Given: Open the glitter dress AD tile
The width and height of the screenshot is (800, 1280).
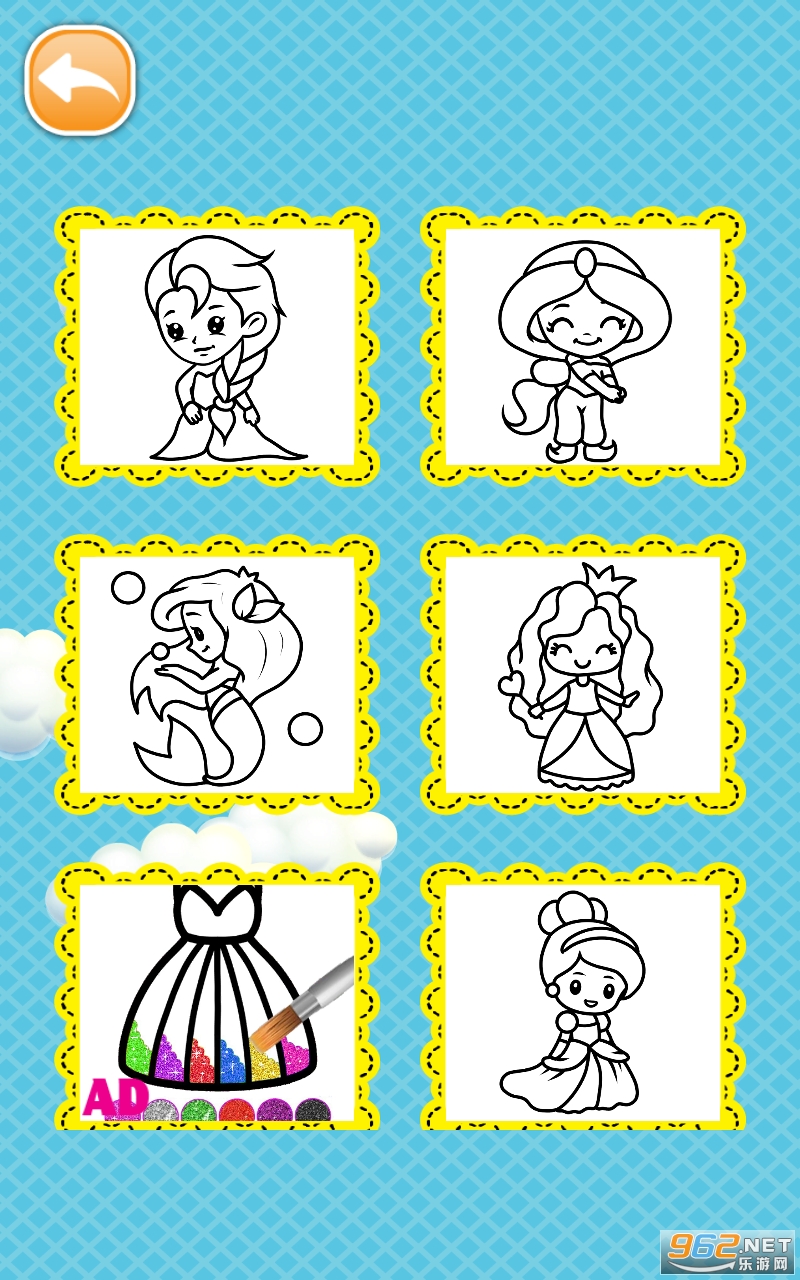Looking at the screenshot, I should click(217, 1000).
